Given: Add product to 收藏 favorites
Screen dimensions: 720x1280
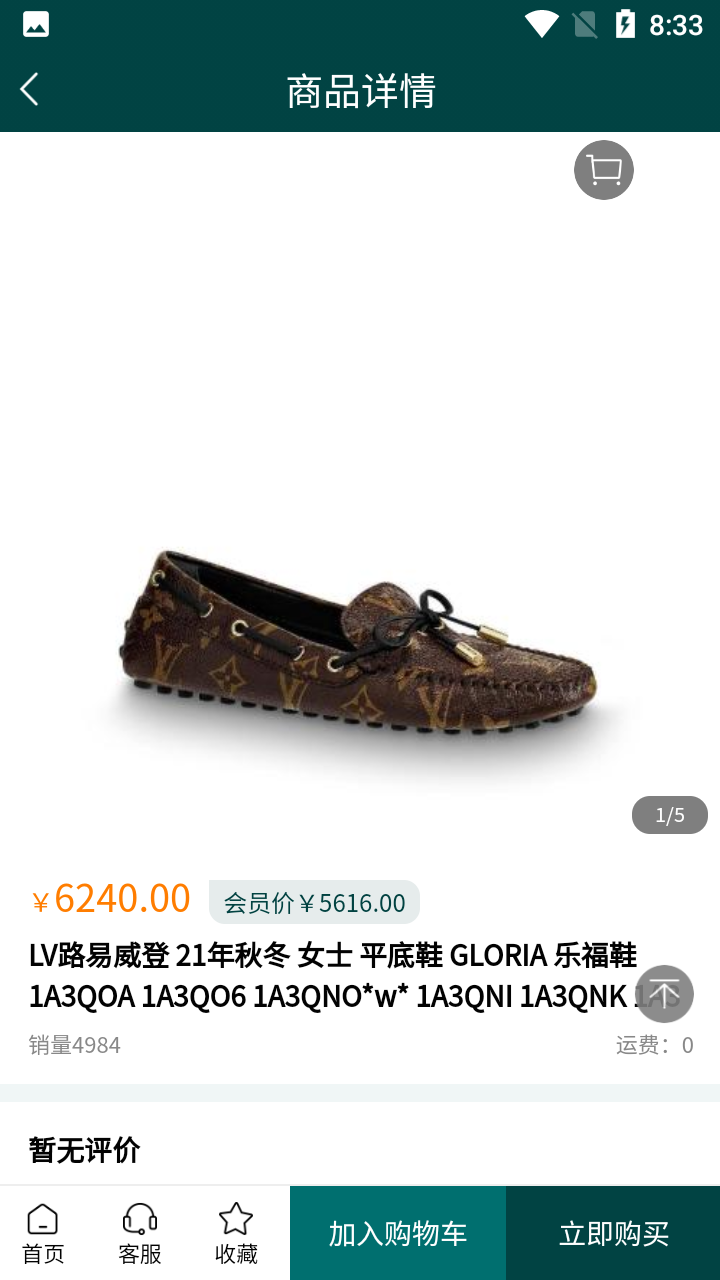Looking at the screenshot, I should tap(236, 1233).
